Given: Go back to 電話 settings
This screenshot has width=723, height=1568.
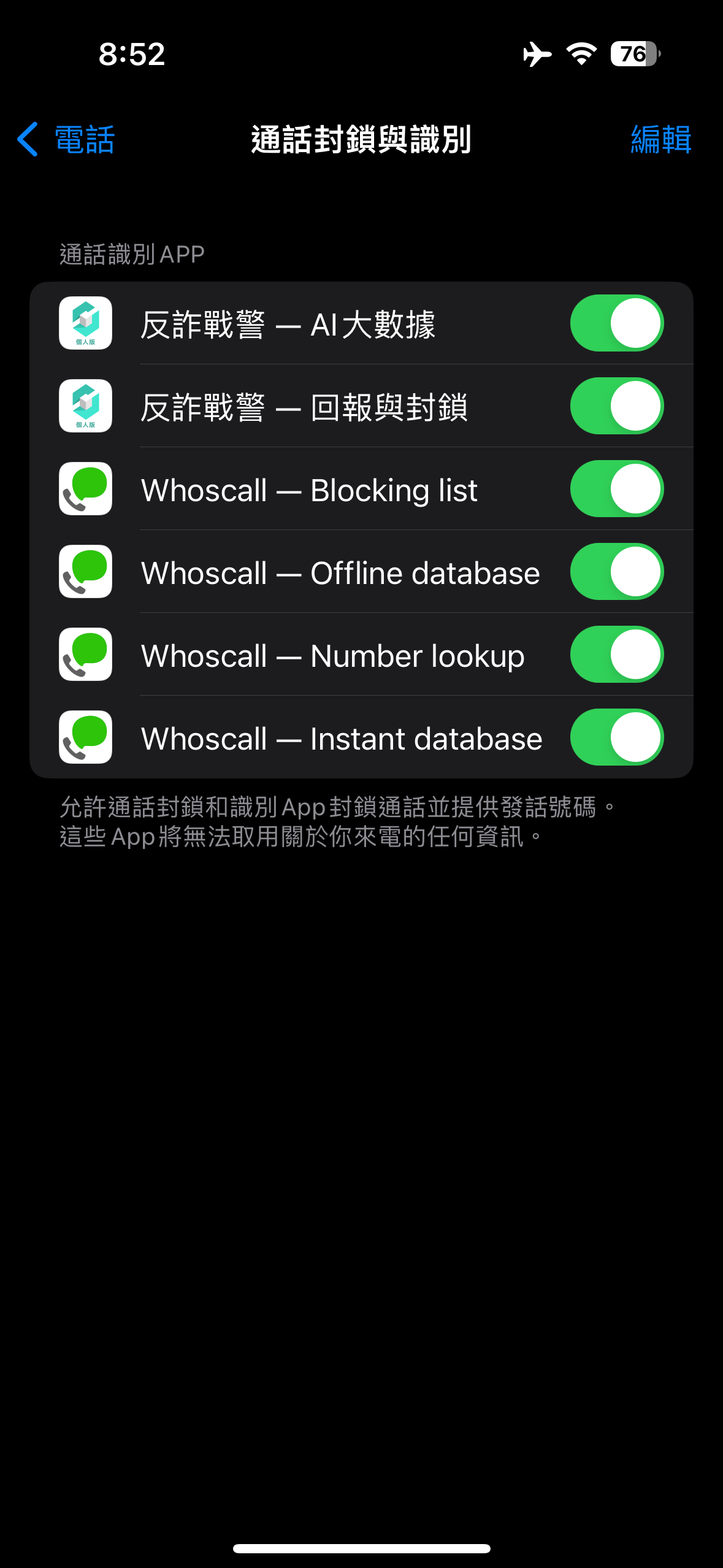Looking at the screenshot, I should tap(66, 139).
